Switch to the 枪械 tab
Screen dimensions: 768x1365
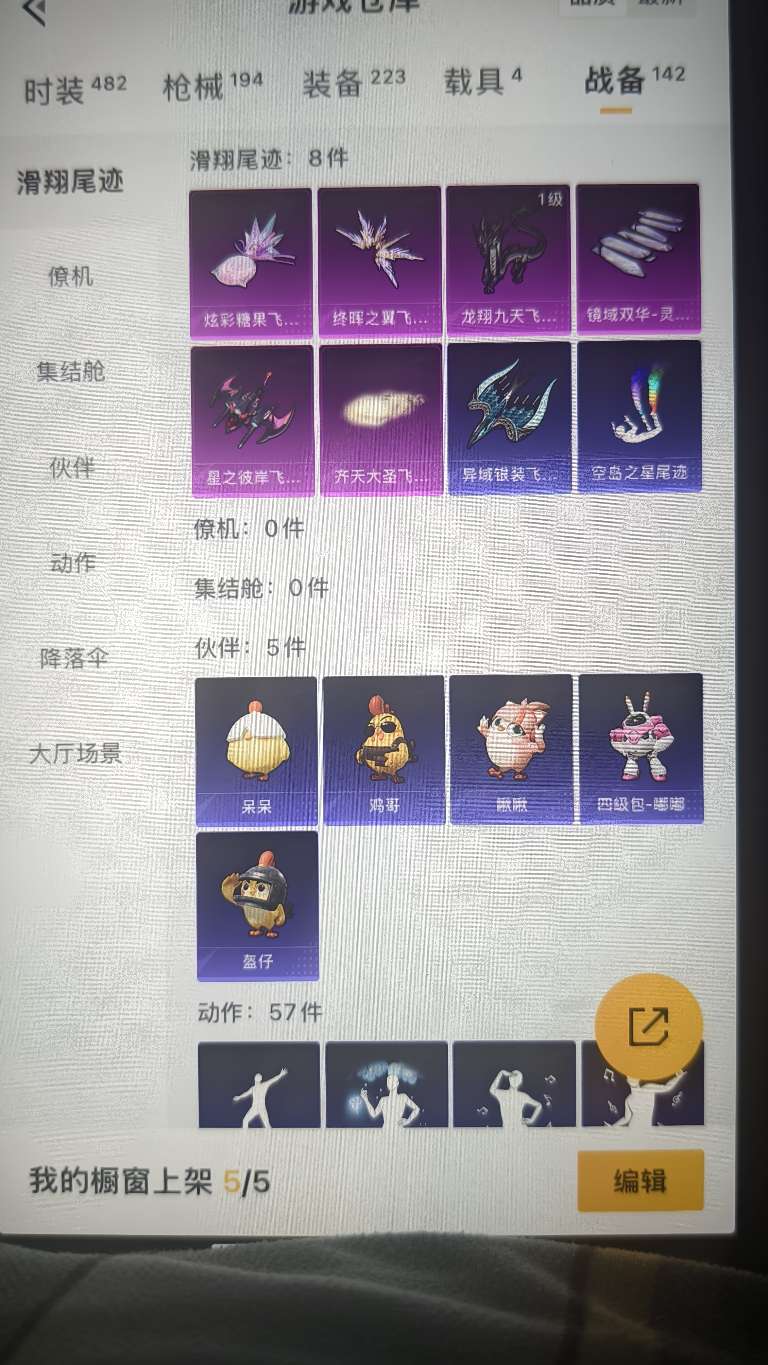(212, 85)
